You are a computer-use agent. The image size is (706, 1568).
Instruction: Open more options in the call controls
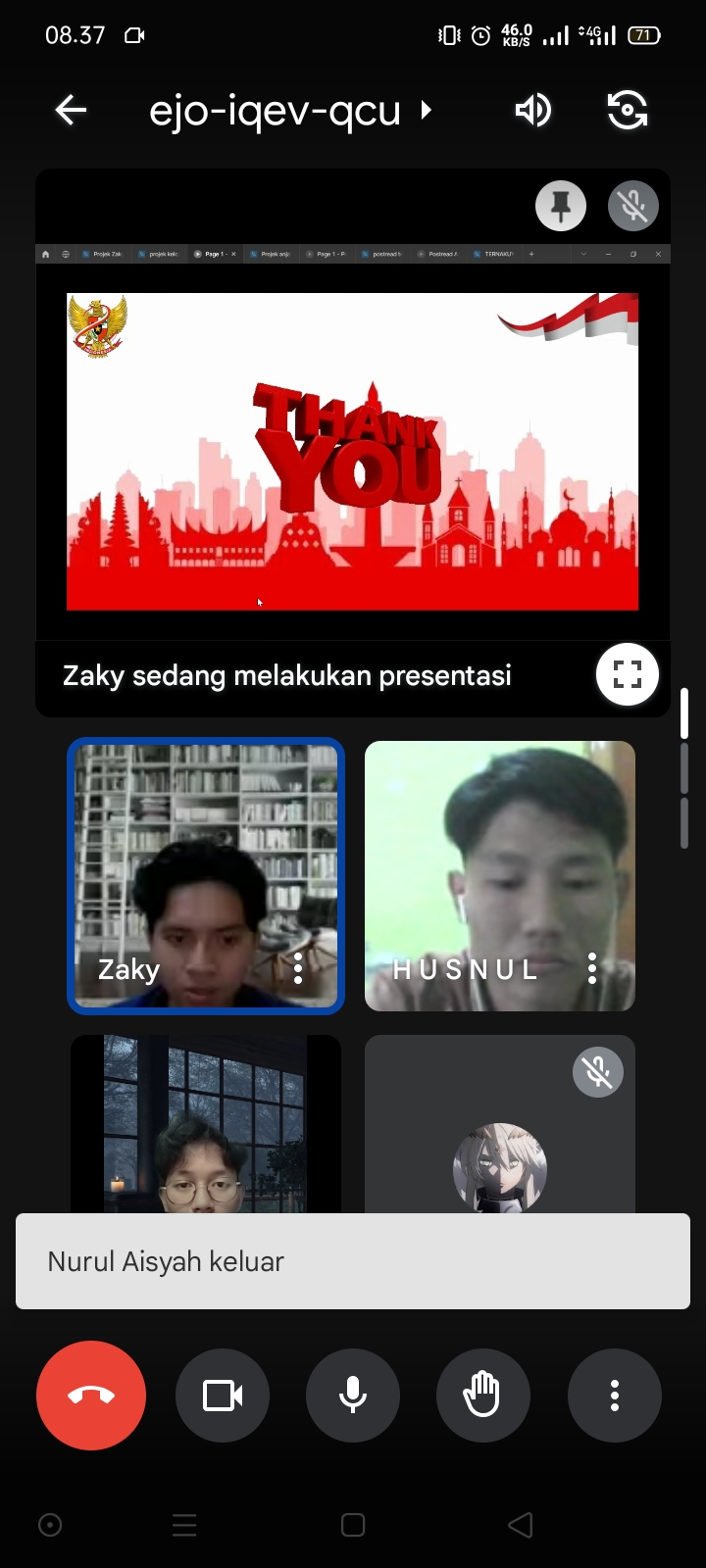615,1395
